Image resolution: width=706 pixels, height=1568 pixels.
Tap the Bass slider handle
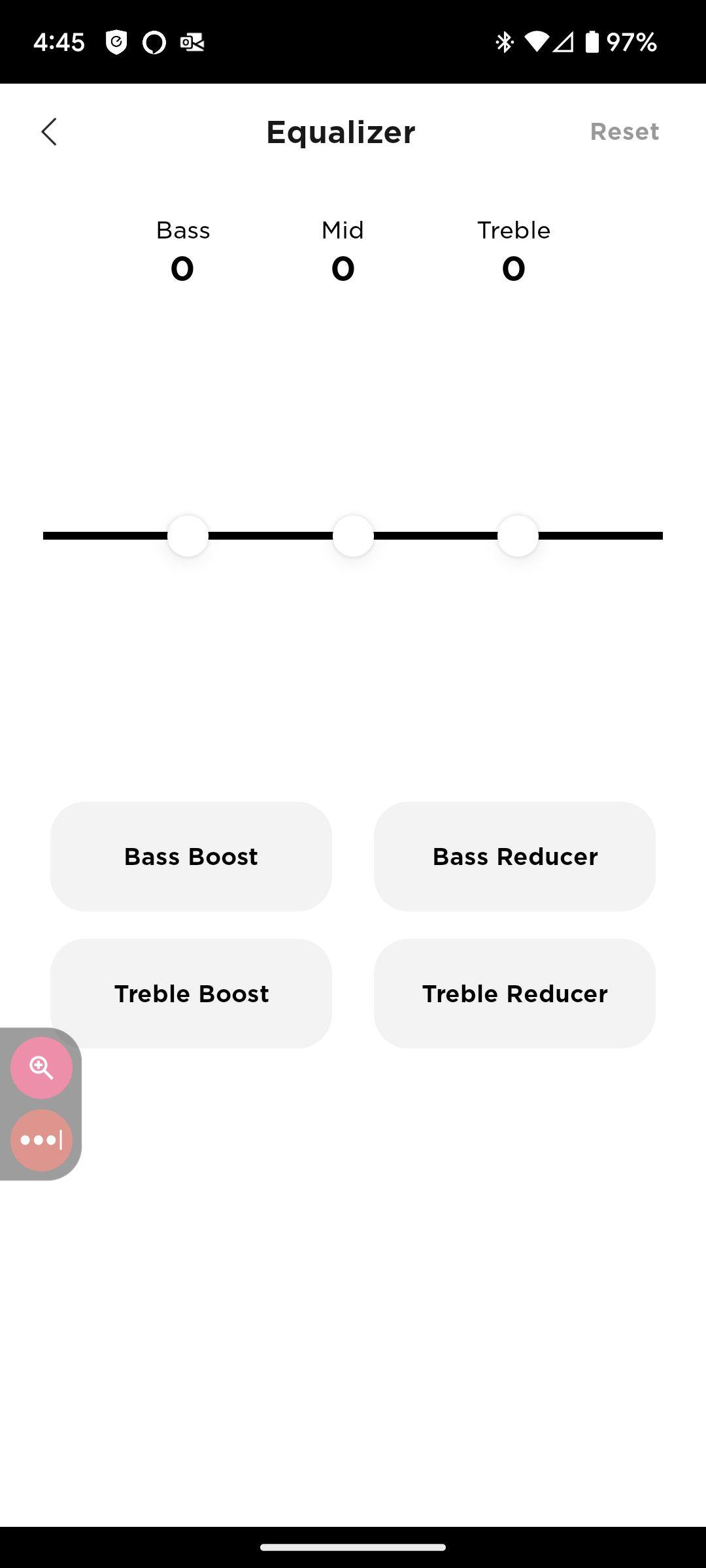click(188, 536)
